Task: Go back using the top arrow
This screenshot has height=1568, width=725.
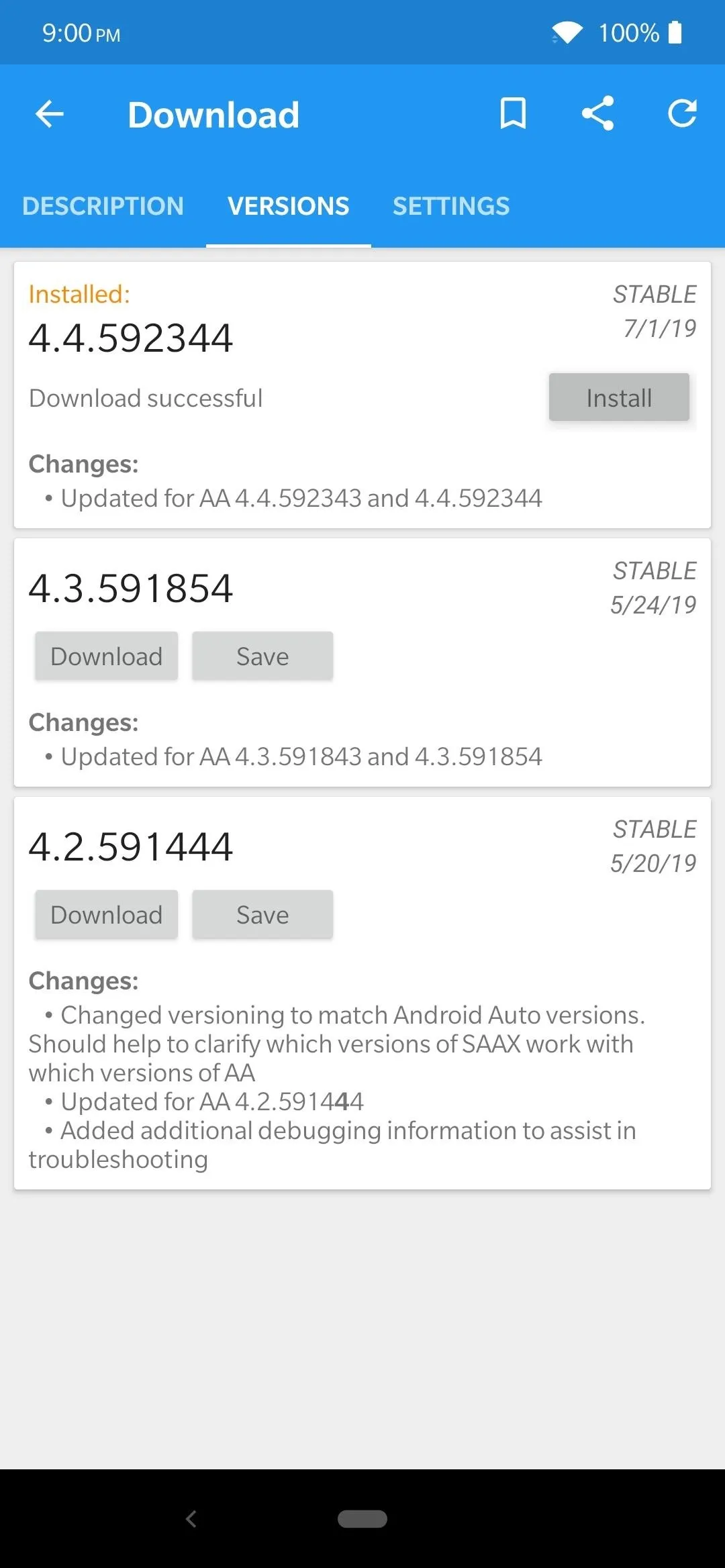Action: [49, 114]
